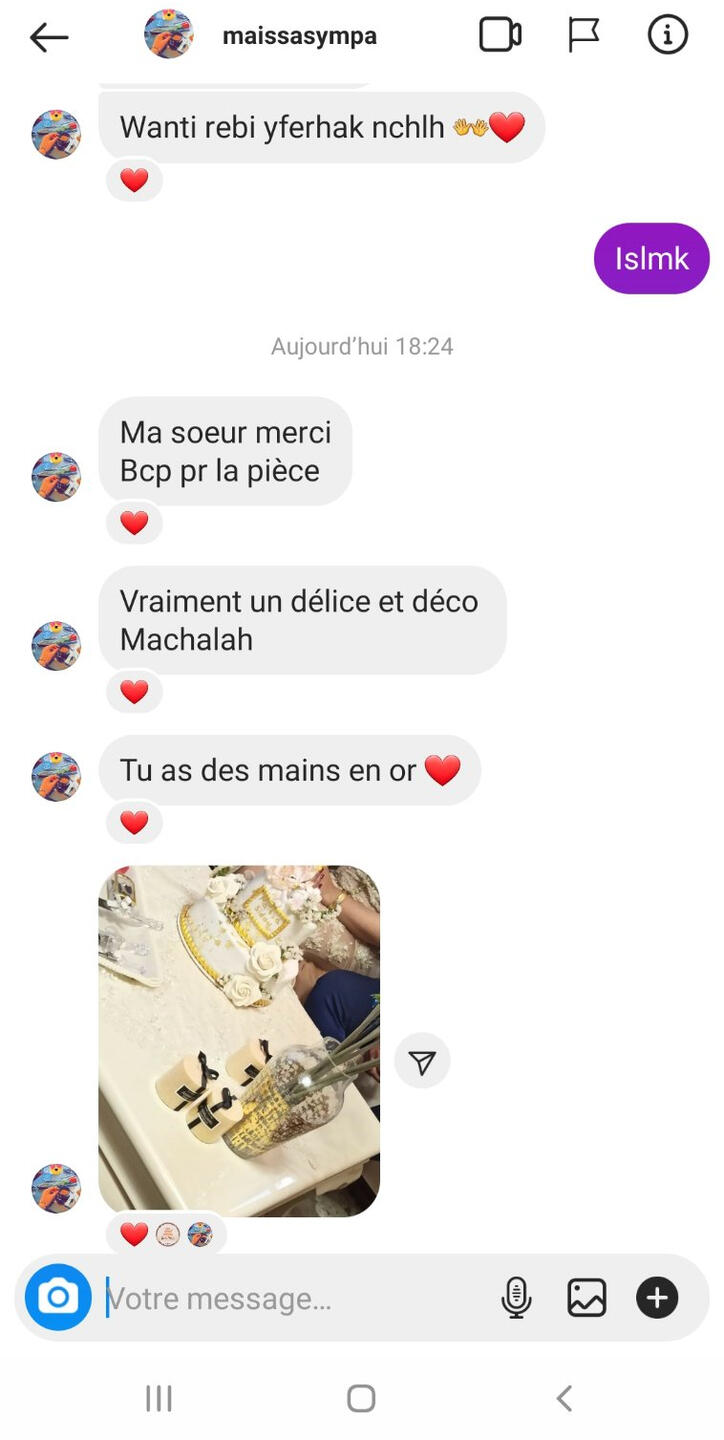
Task: Open the shared cake photo
Action: click(239, 1041)
